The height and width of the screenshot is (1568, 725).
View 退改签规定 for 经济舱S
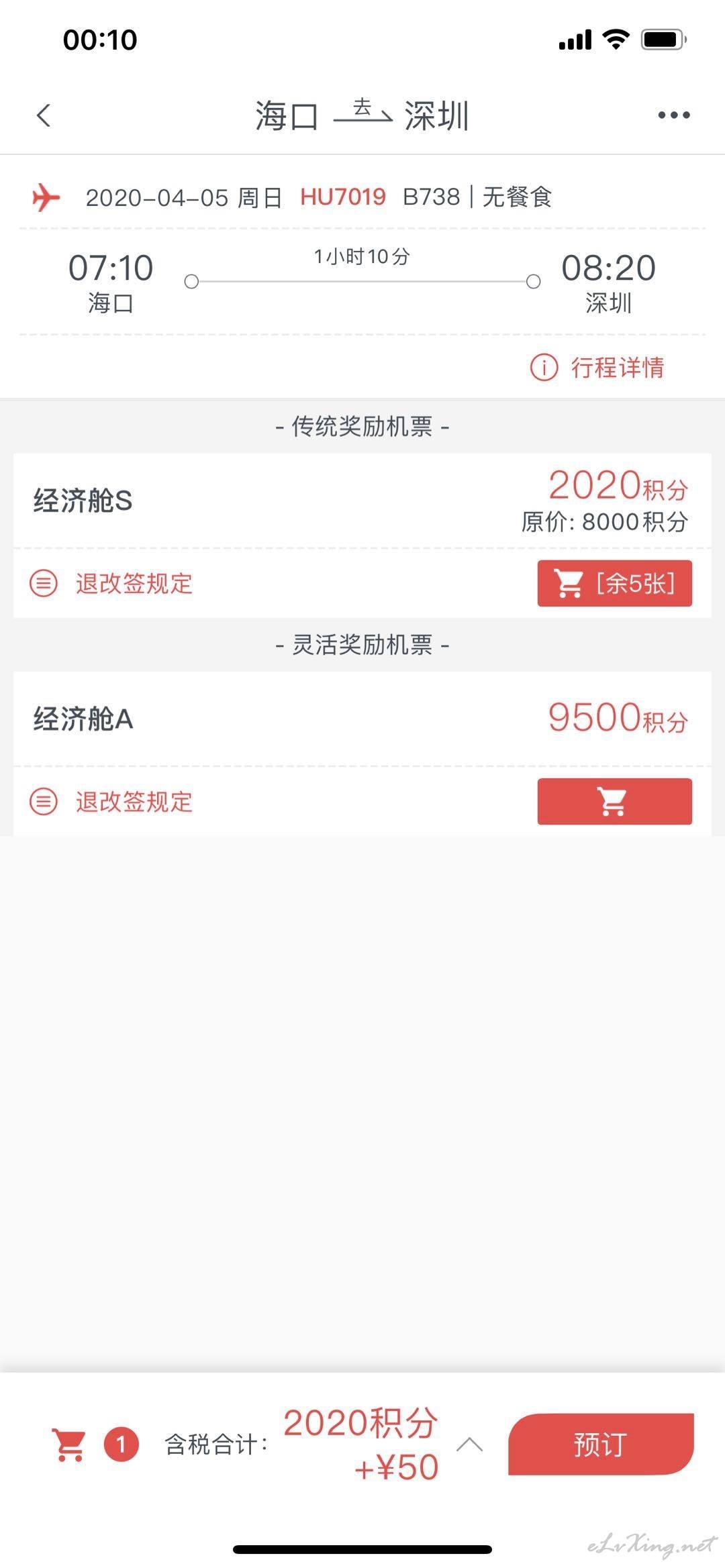111,583
